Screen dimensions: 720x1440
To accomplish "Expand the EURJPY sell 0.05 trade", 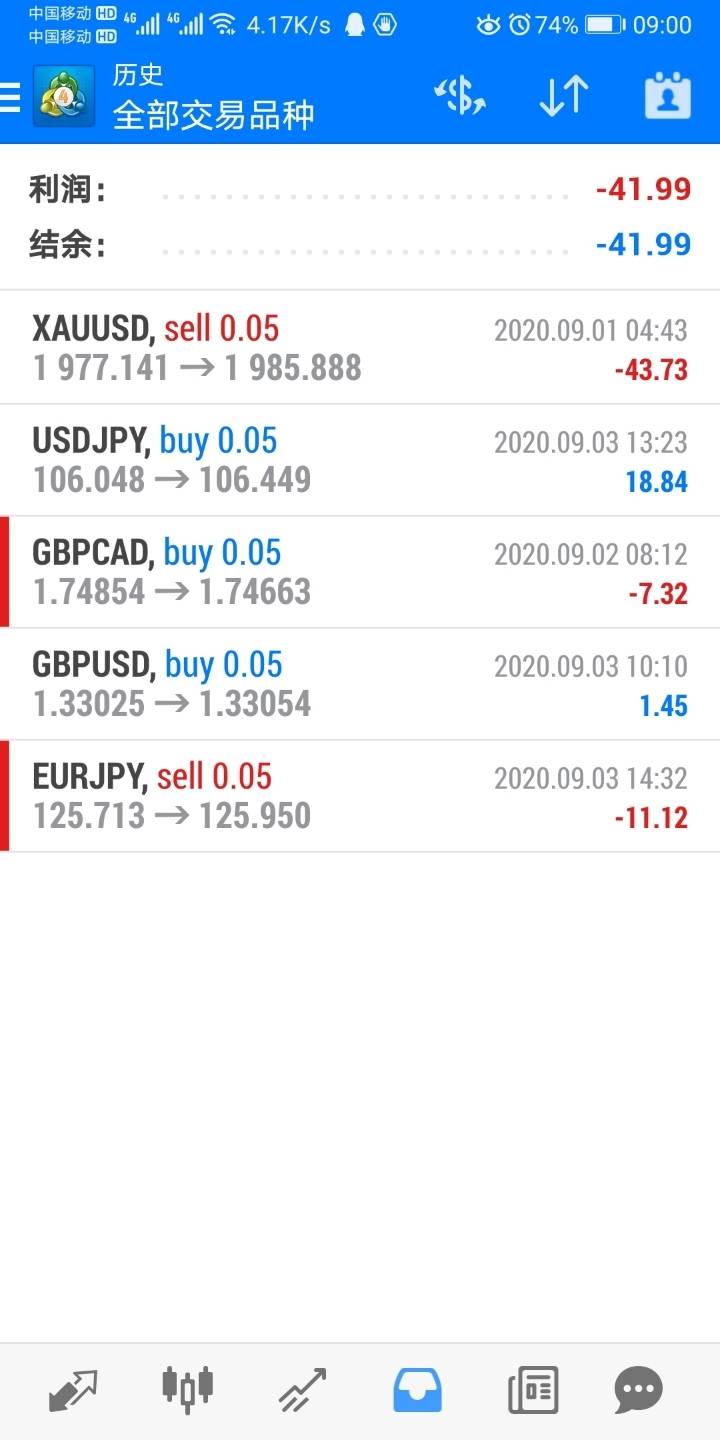I will point(360,796).
